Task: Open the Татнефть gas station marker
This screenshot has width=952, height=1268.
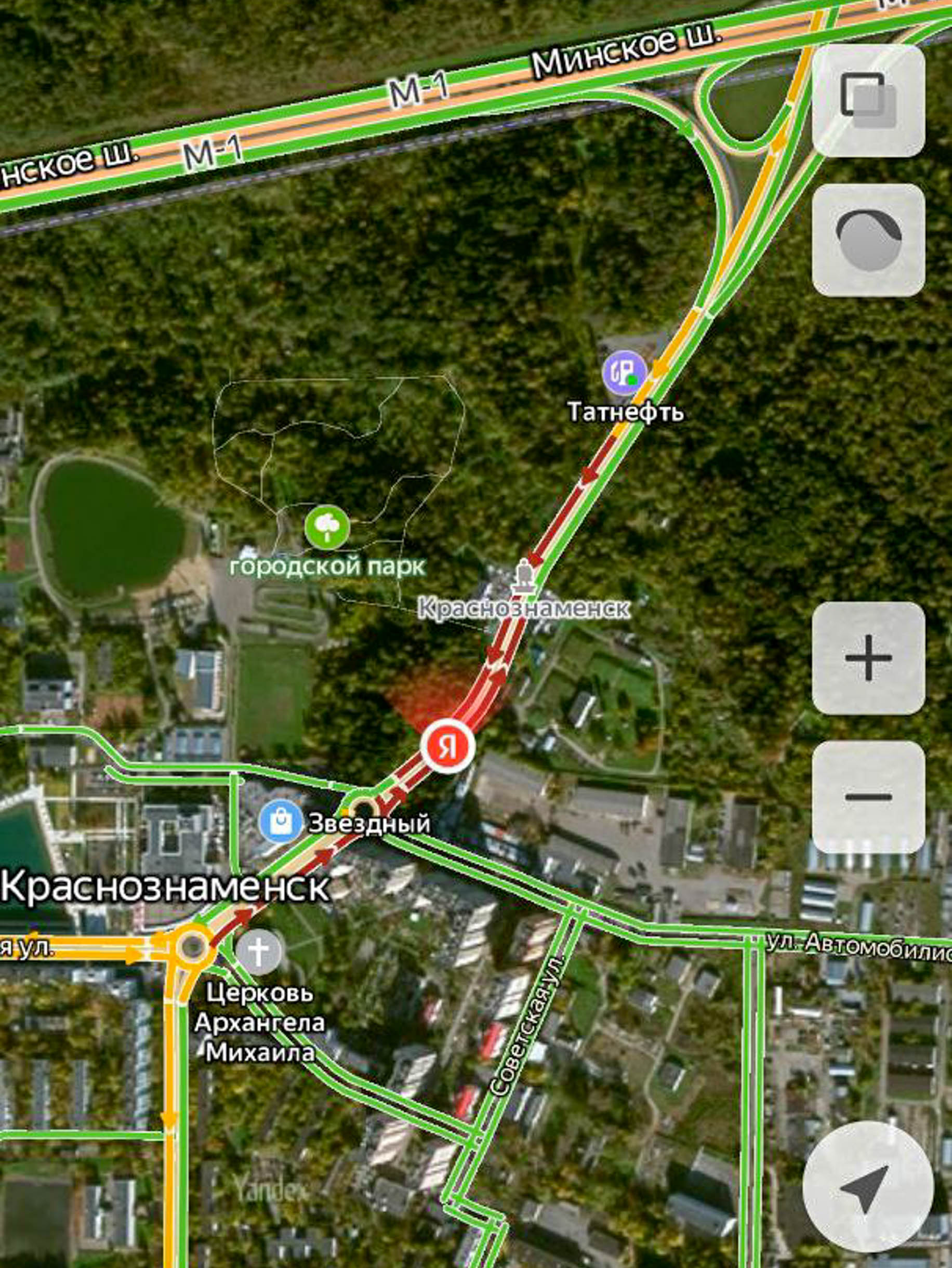Action: click(x=624, y=373)
